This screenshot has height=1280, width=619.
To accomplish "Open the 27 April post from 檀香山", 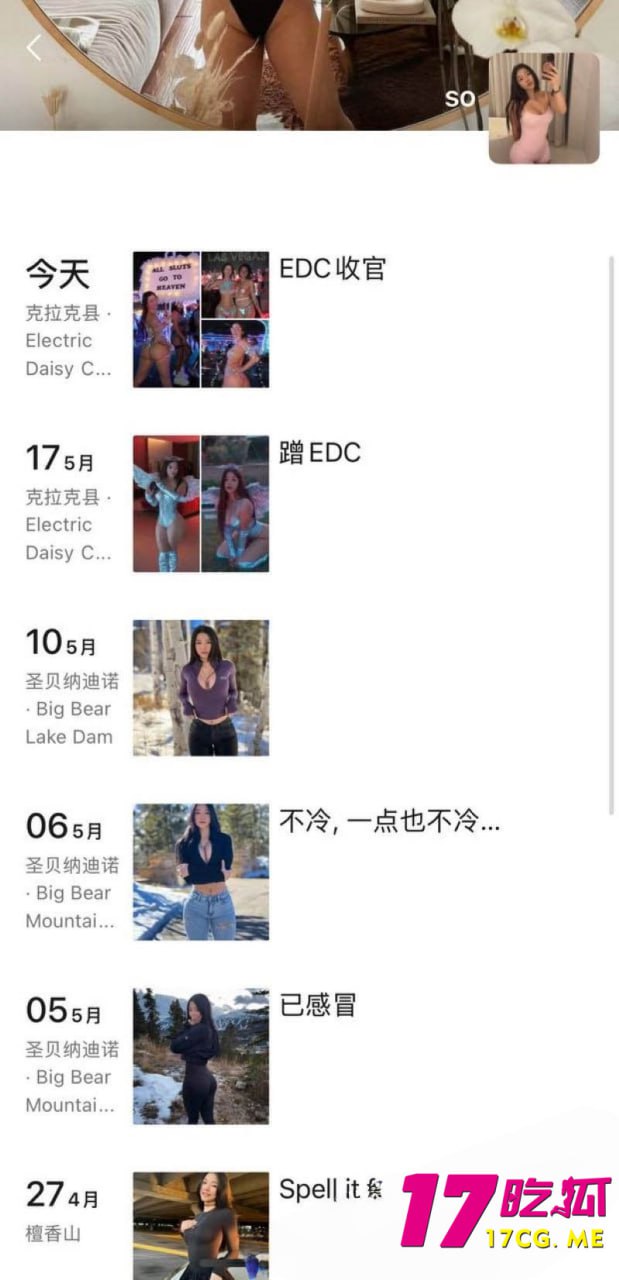I will point(201,1226).
